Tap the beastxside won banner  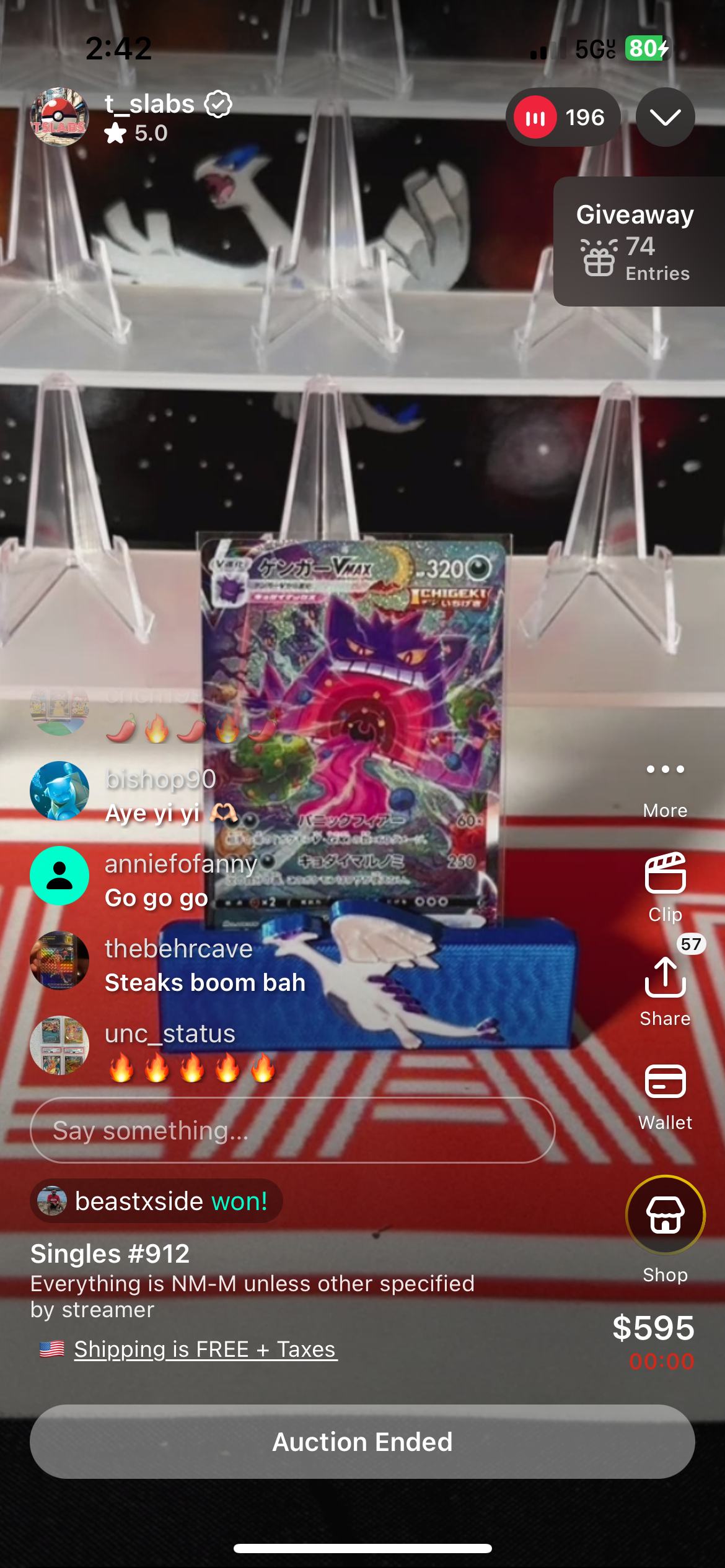(156, 1201)
